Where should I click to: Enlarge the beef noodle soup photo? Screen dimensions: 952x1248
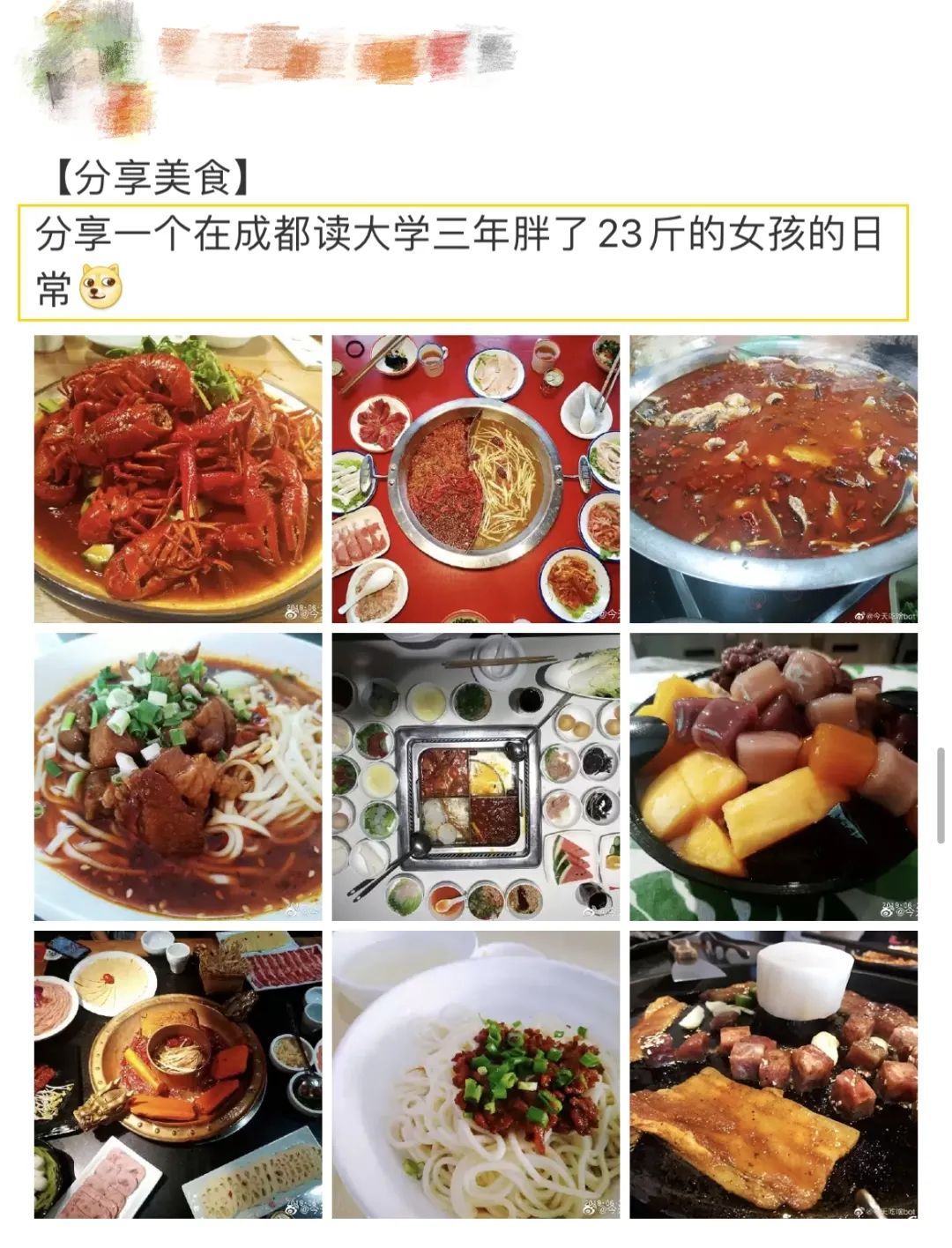(178, 776)
